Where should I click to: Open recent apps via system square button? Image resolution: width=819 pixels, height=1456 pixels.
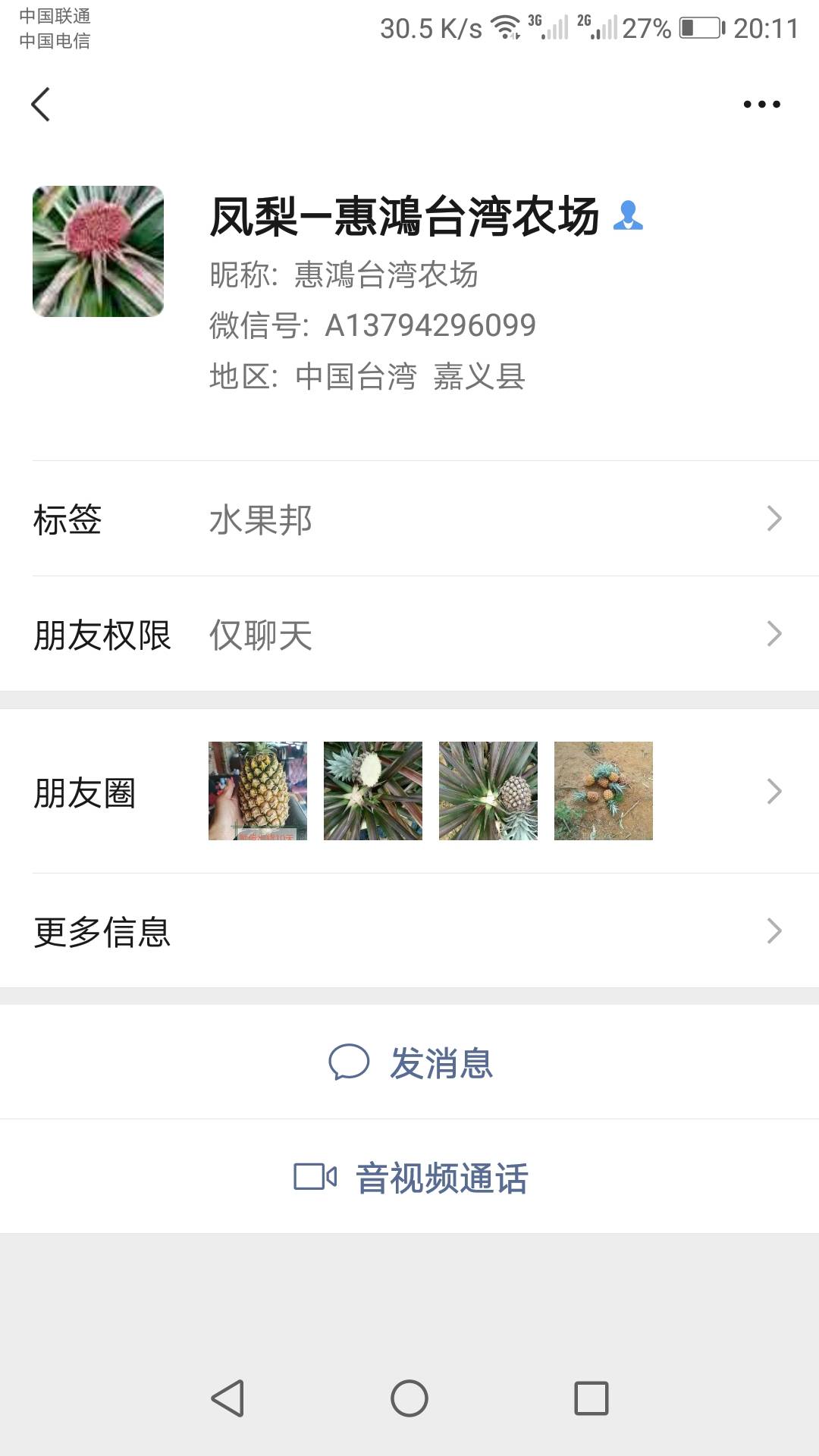pos(591,1398)
